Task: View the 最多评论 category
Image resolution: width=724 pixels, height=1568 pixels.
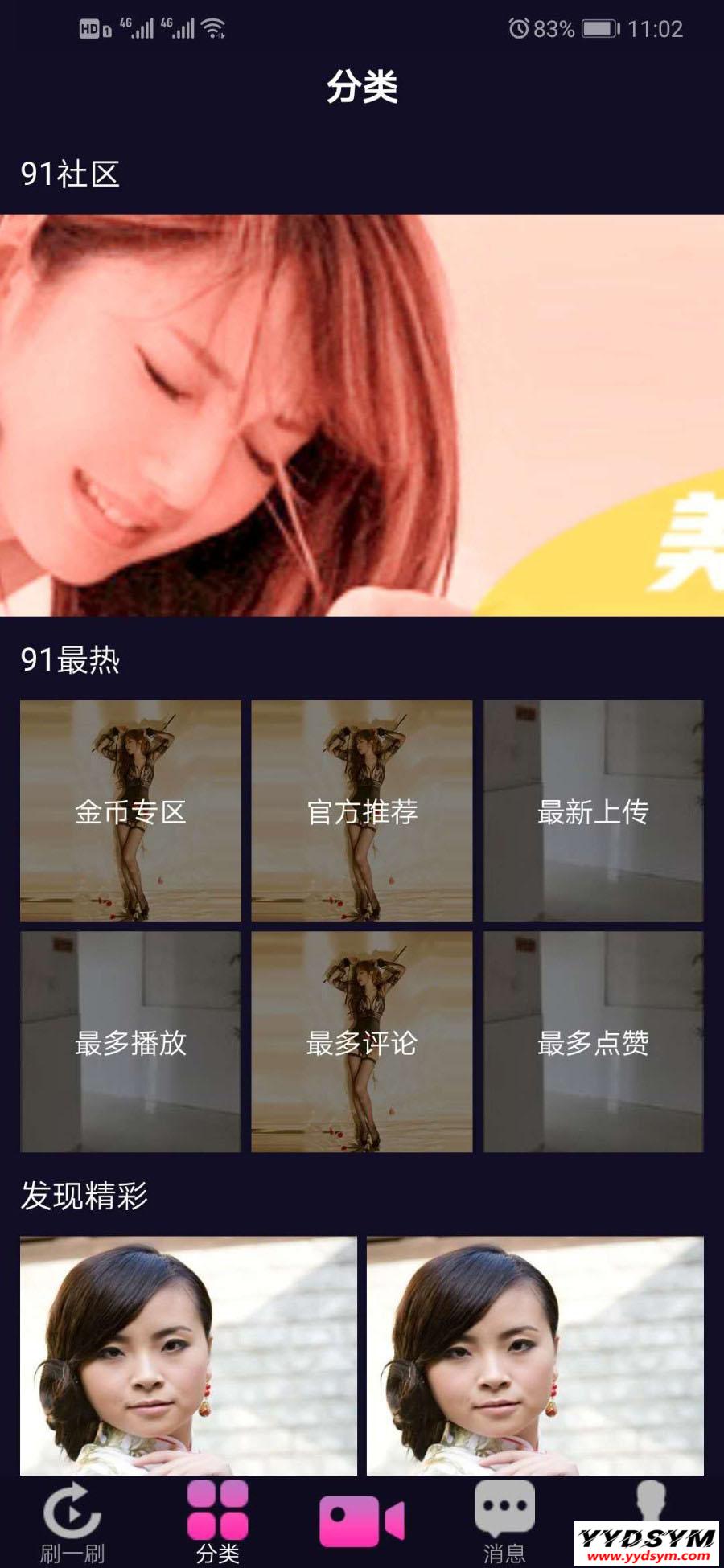Action: point(362,1042)
